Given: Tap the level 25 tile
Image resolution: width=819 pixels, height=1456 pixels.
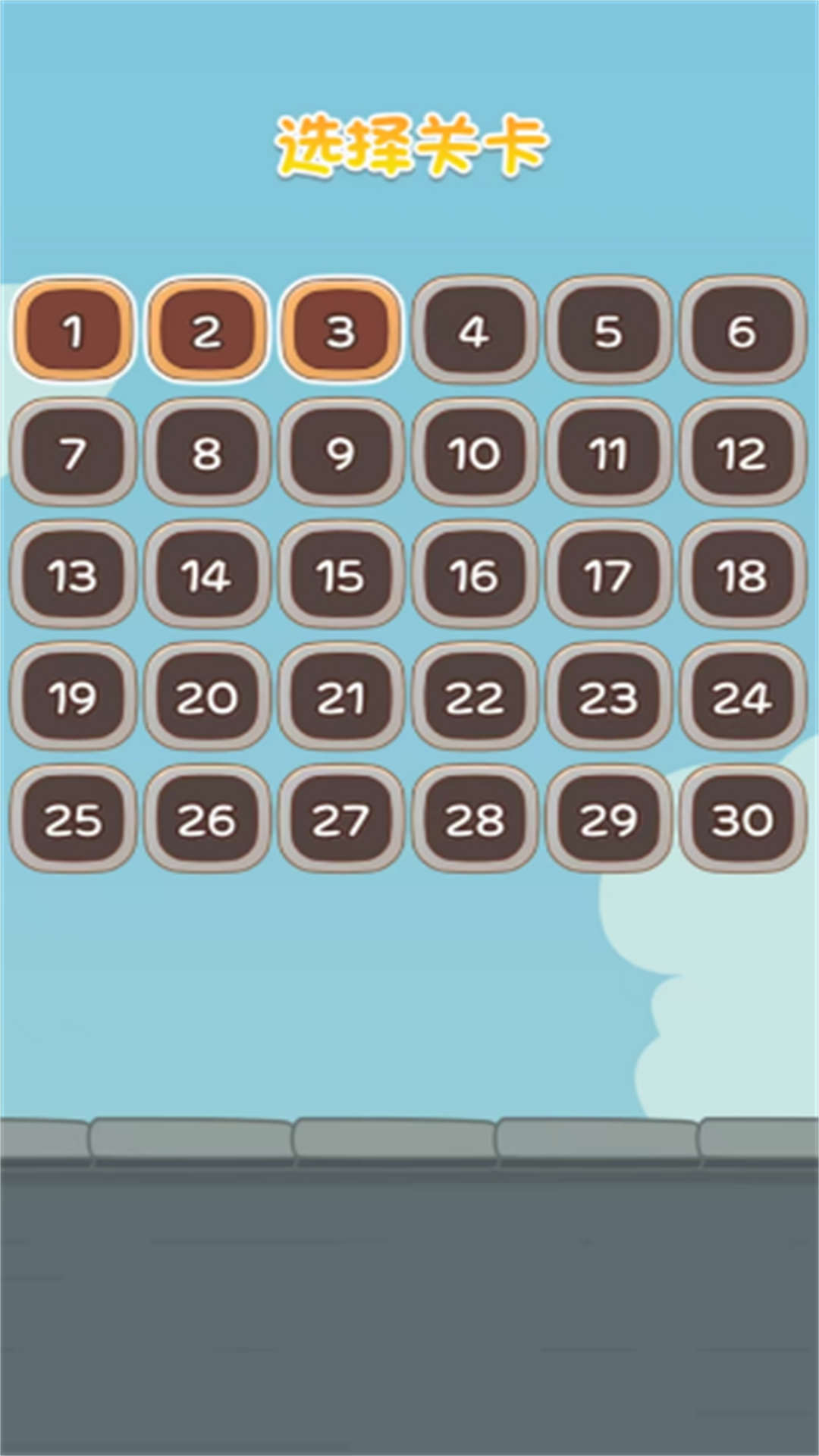Looking at the screenshot, I should click(x=73, y=819).
